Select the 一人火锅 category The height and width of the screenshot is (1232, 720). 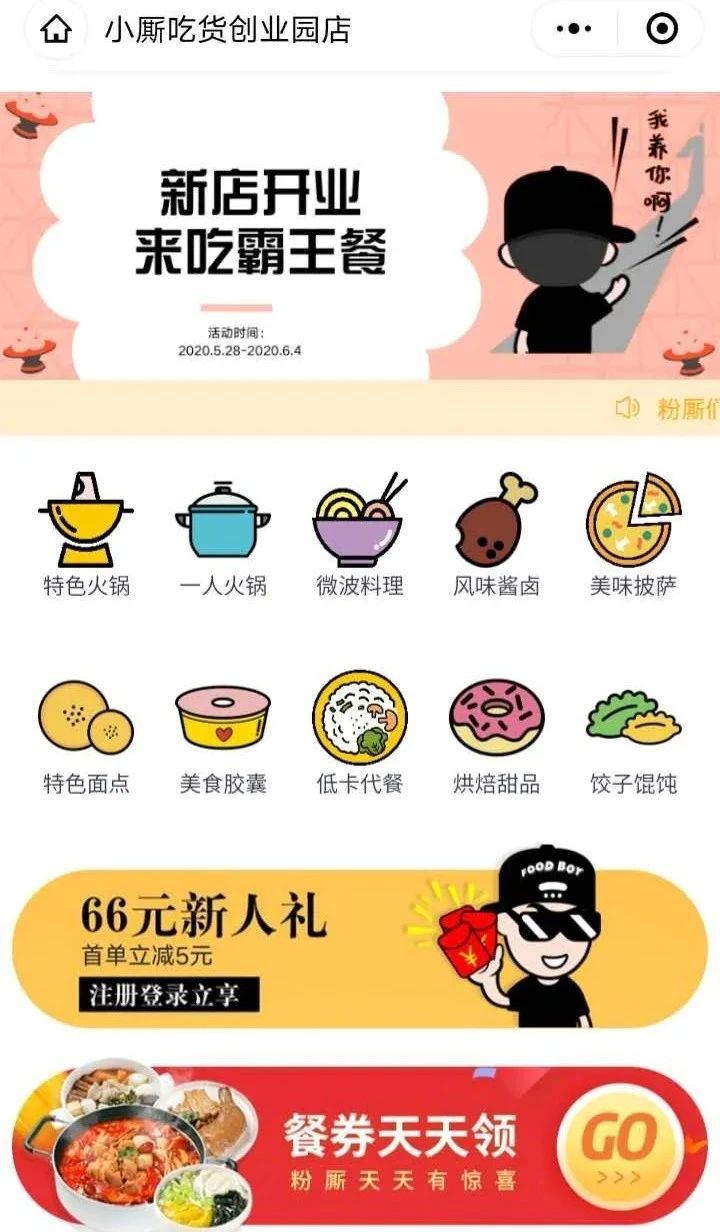[223, 535]
